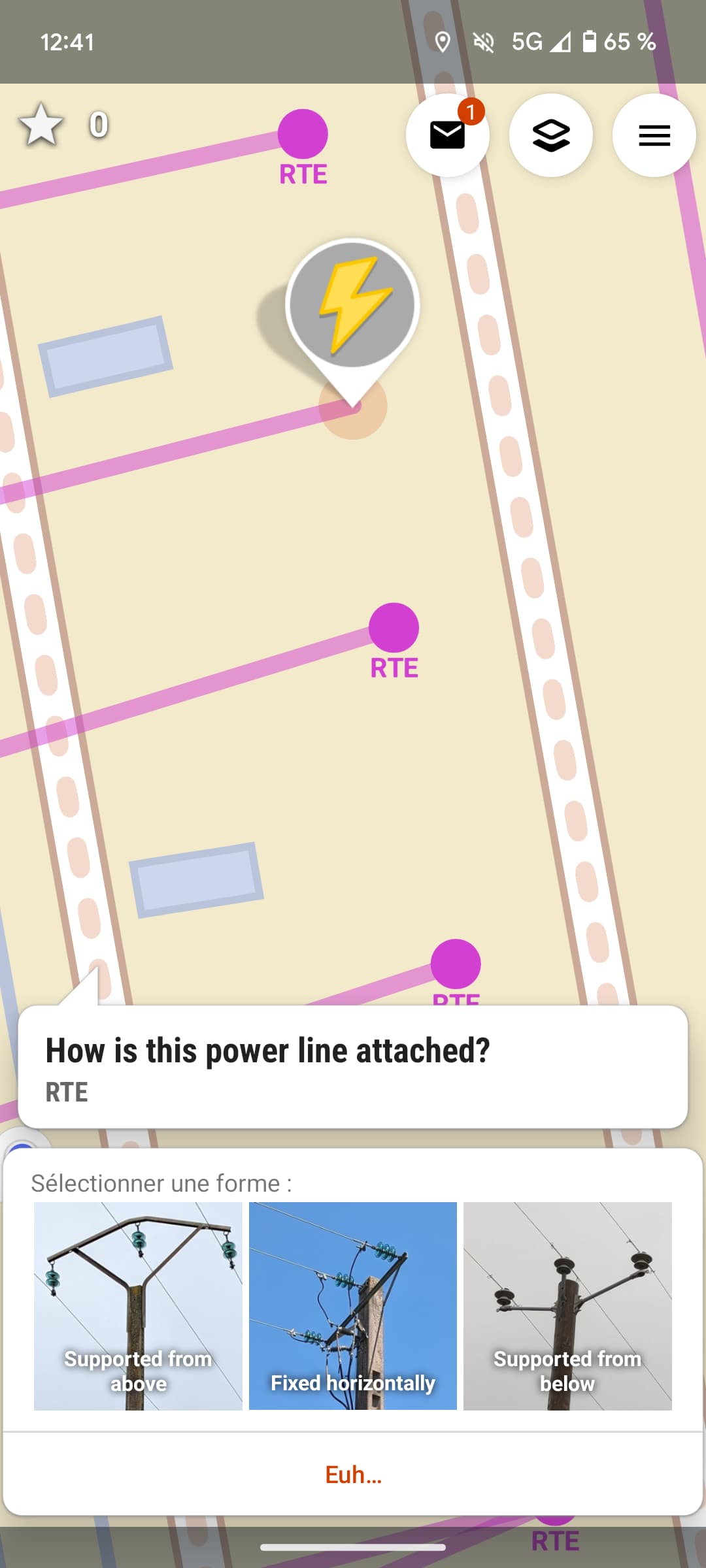The image size is (706, 1568).
Task: Pick the 'Supported from below' option
Action: pos(567,1306)
